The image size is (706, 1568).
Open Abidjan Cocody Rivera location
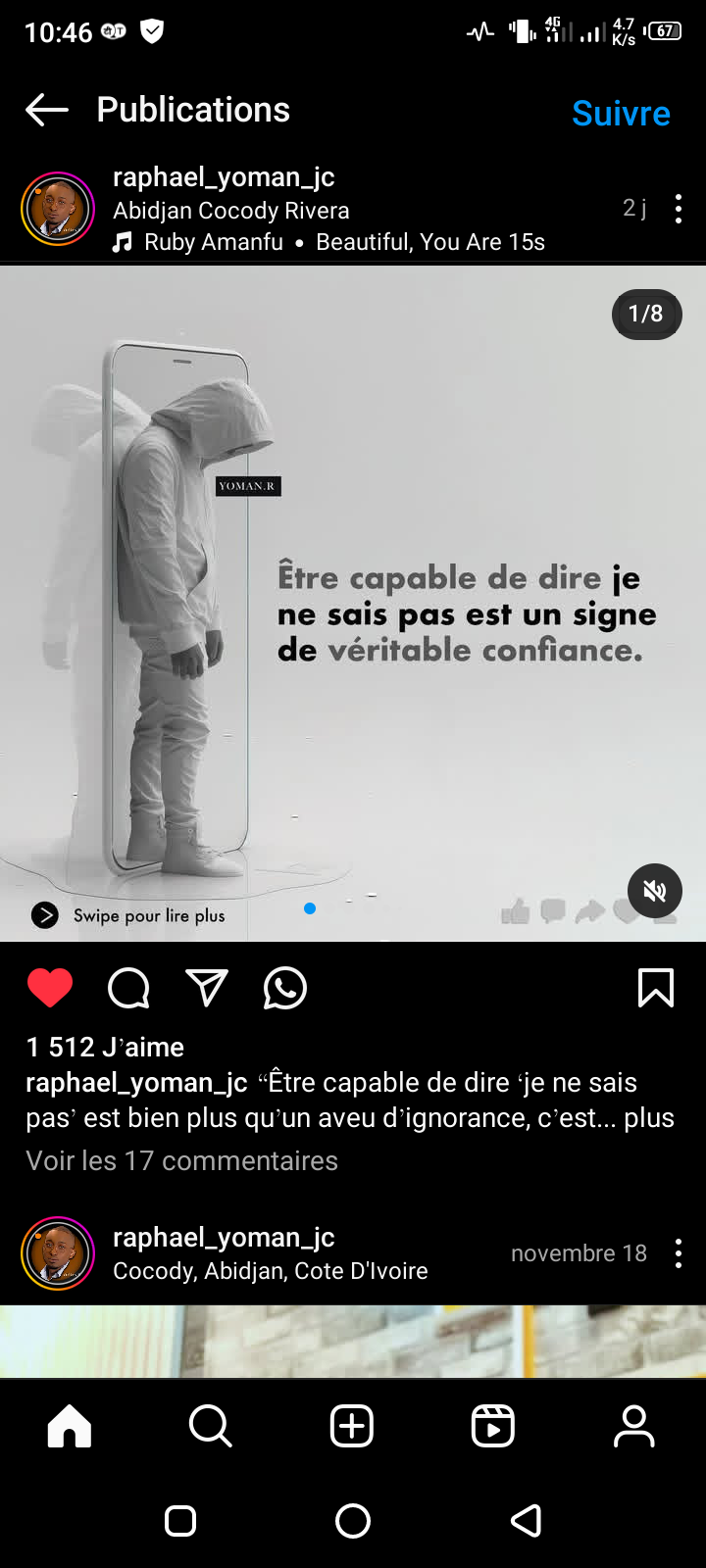230,211
